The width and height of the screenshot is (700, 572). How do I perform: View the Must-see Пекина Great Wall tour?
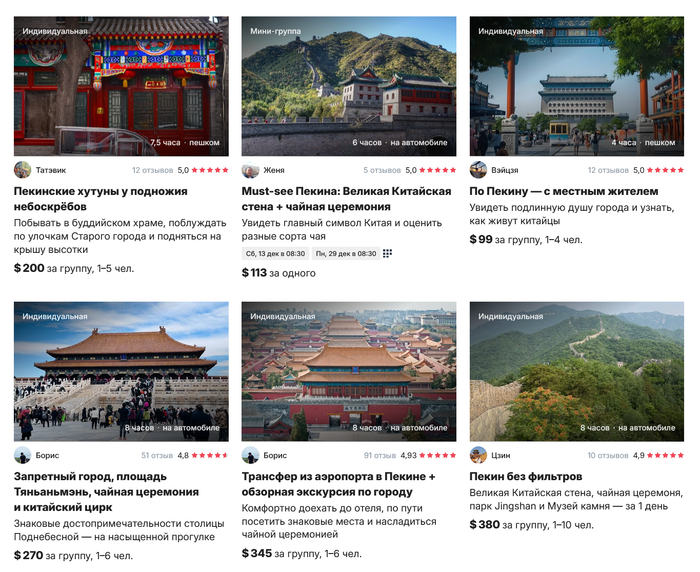[x=346, y=198]
